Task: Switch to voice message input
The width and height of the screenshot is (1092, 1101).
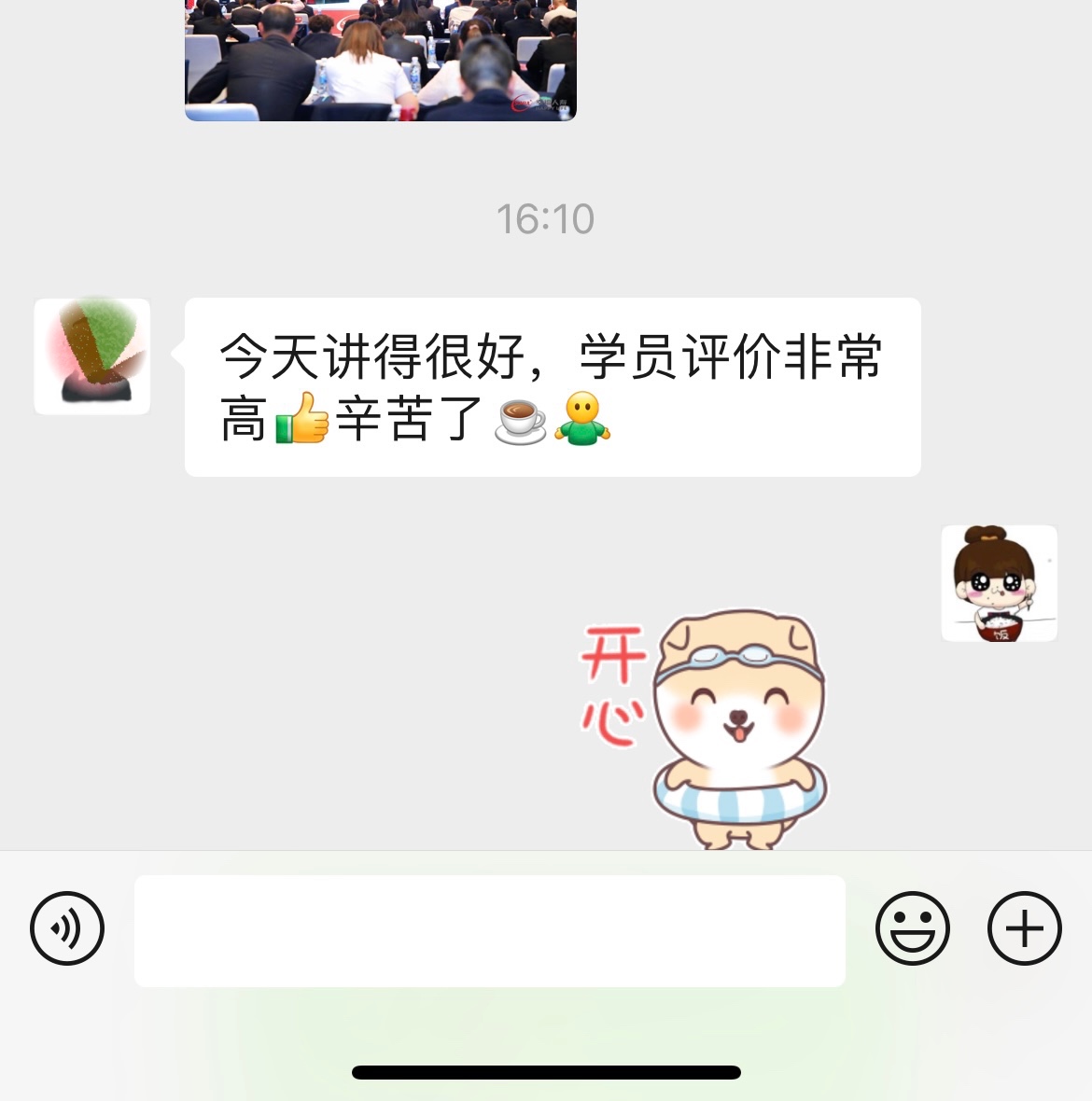Action: tap(67, 928)
